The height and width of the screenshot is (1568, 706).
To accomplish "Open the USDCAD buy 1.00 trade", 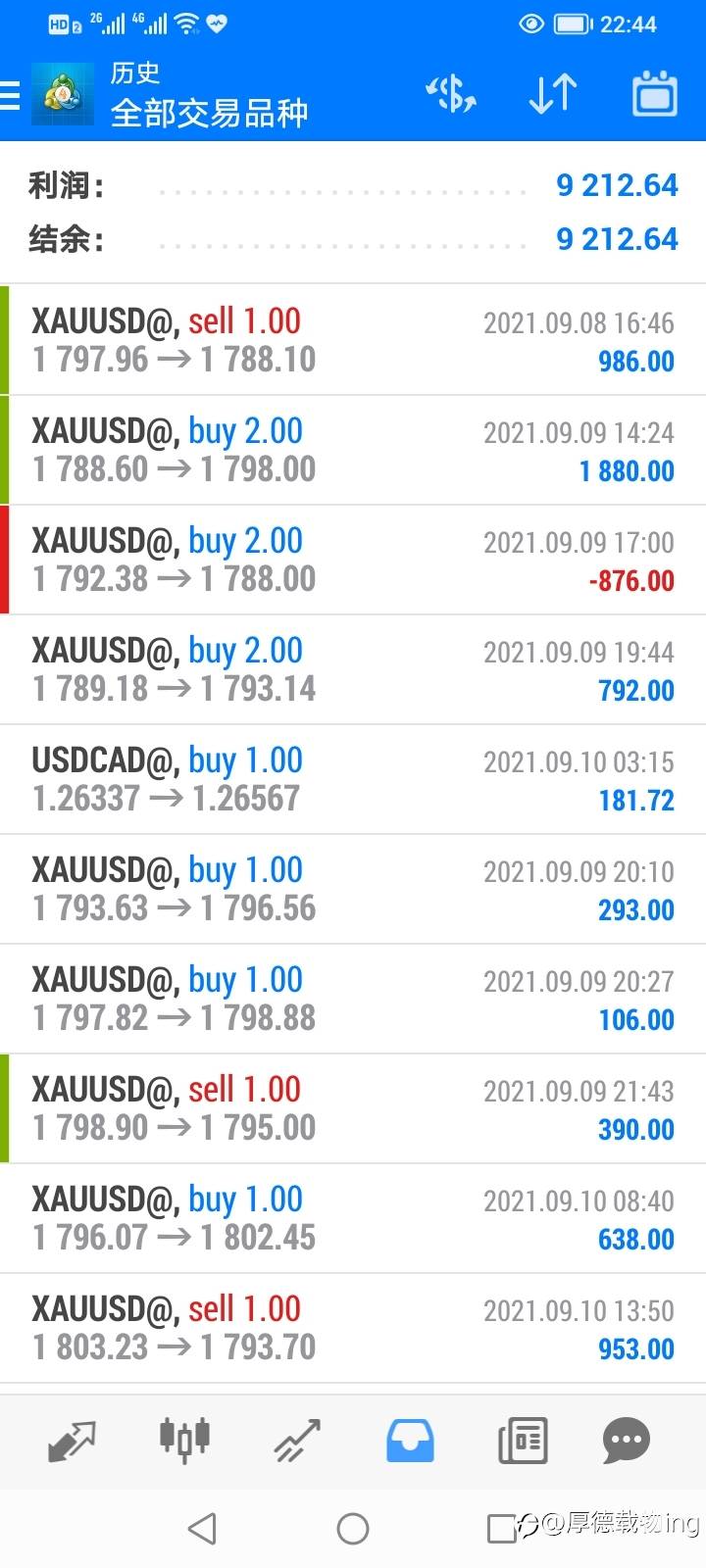I will click(353, 779).
